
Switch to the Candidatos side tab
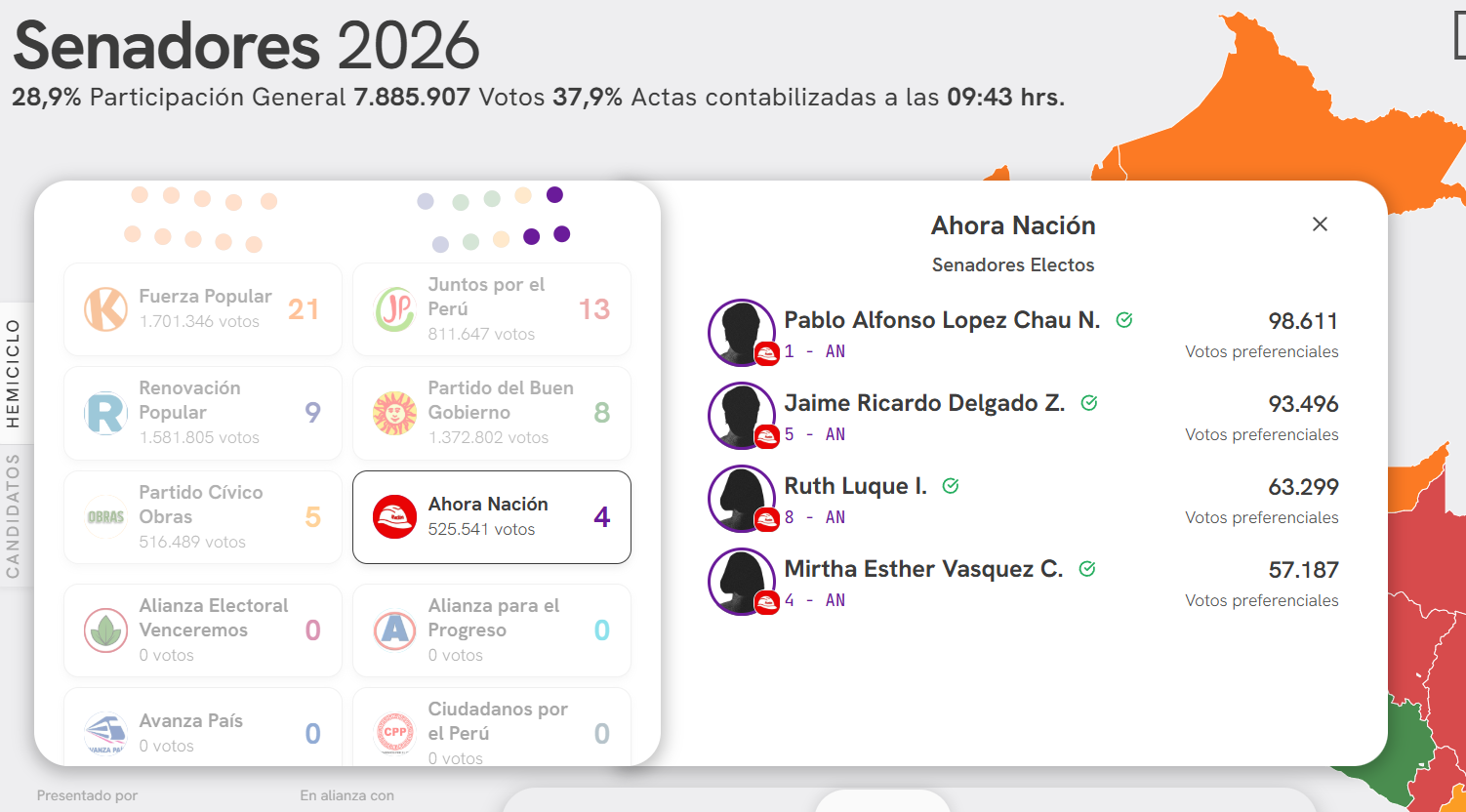point(14,515)
